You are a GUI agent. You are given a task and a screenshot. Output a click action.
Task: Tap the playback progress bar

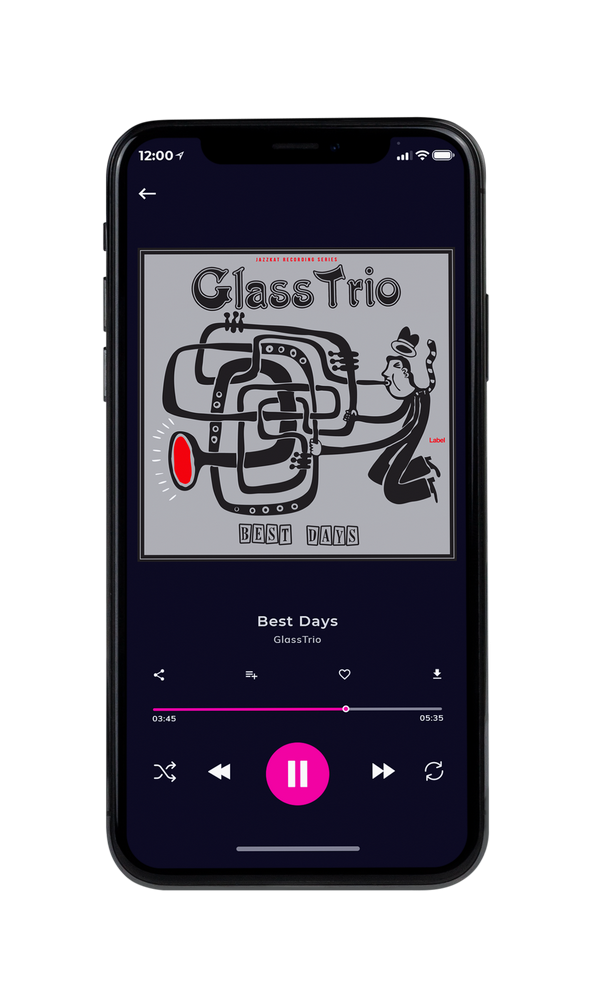tap(297, 709)
